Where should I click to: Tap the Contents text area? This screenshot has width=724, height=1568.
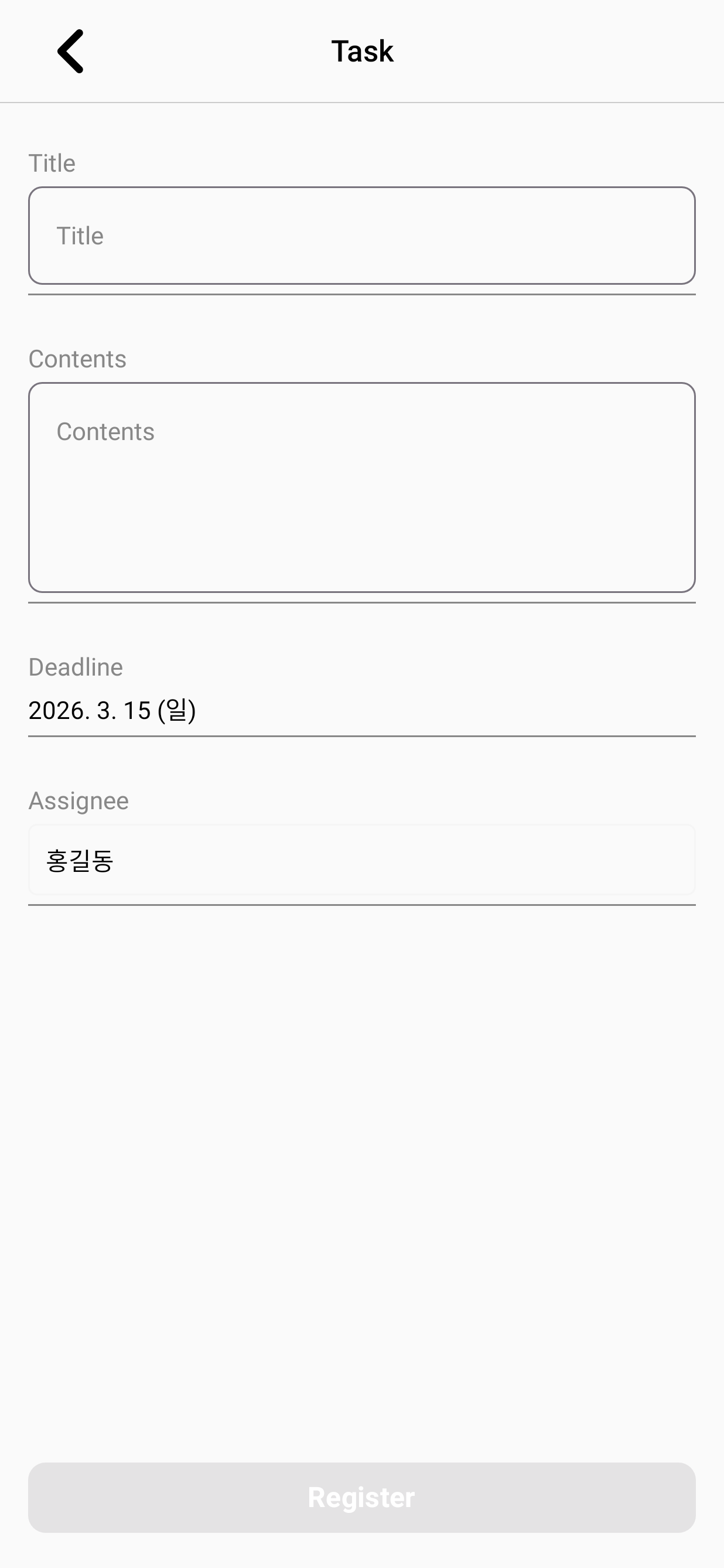pos(361,487)
